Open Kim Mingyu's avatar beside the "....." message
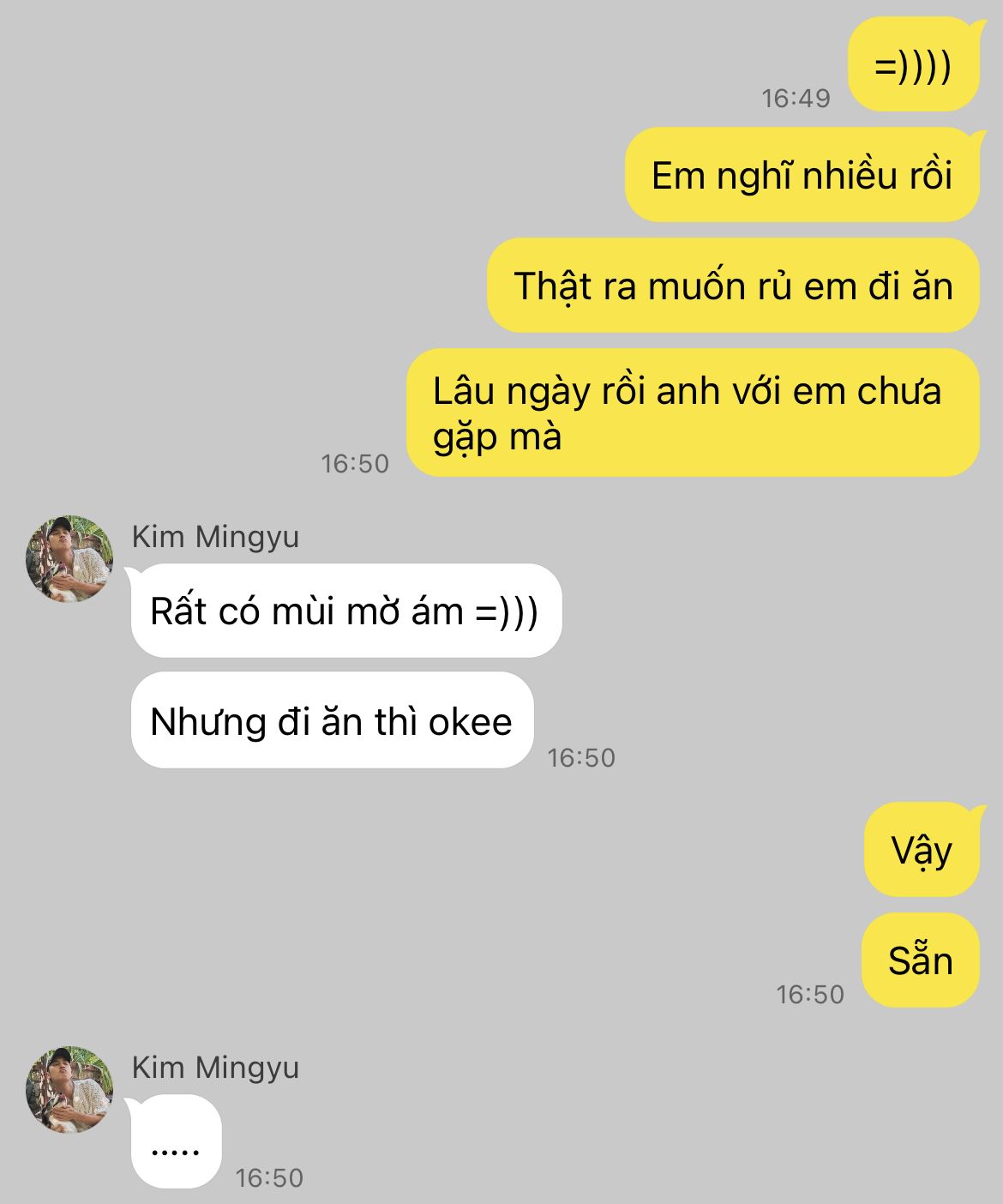 (x=69, y=1089)
